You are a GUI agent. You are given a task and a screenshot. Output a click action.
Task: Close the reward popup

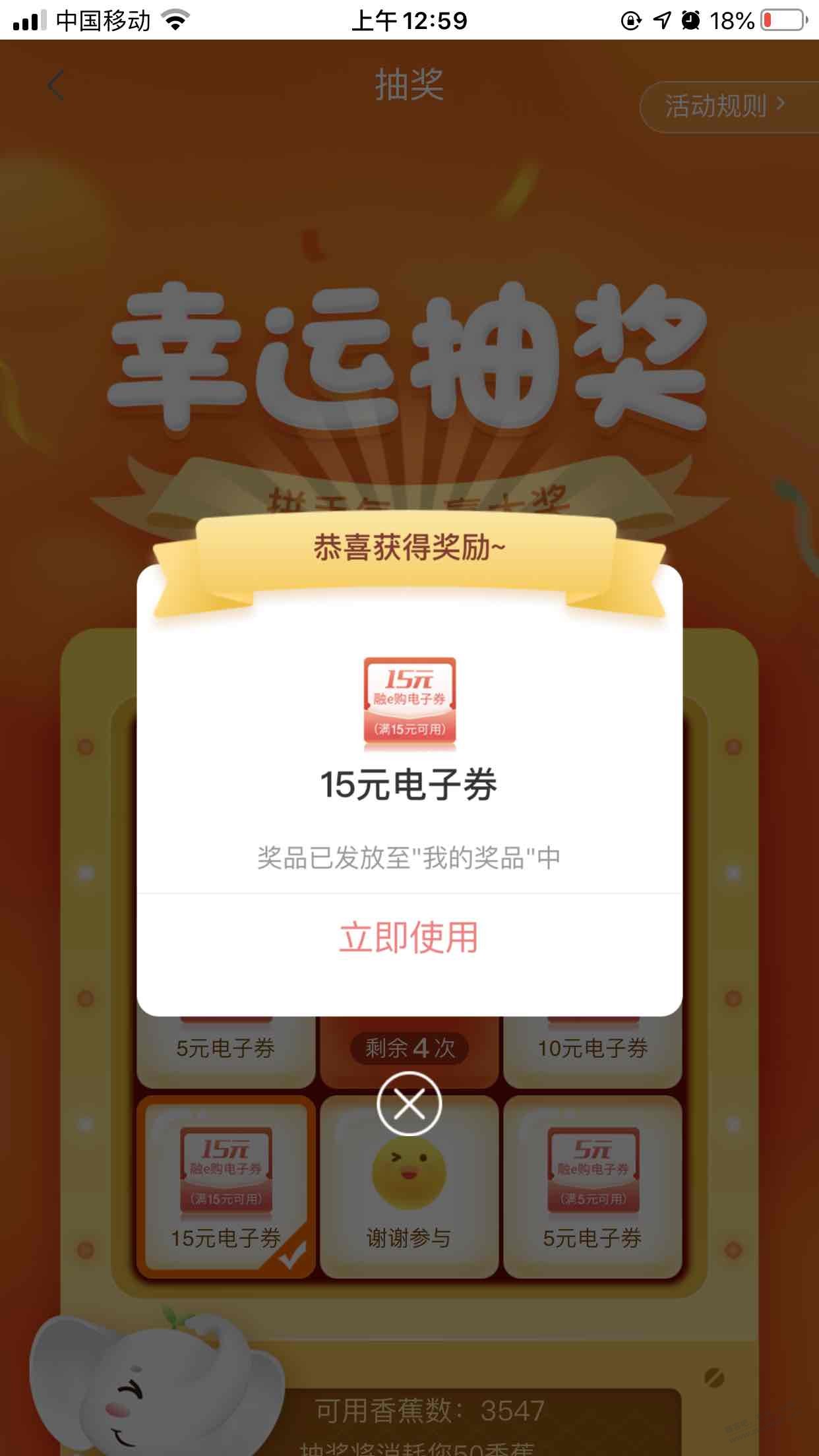[409, 1105]
